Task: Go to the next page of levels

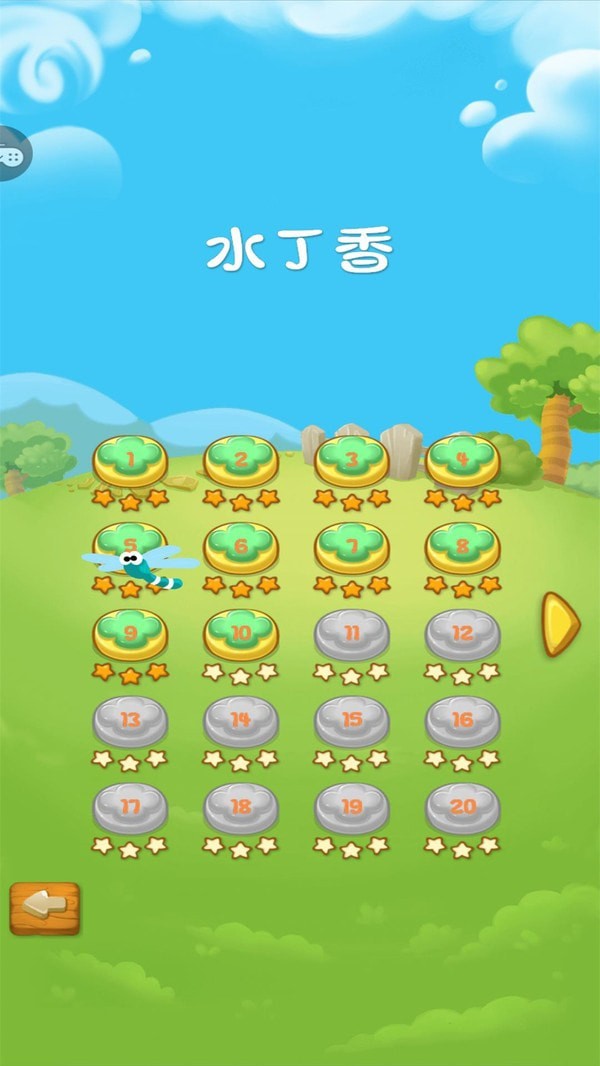Action: tap(560, 625)
